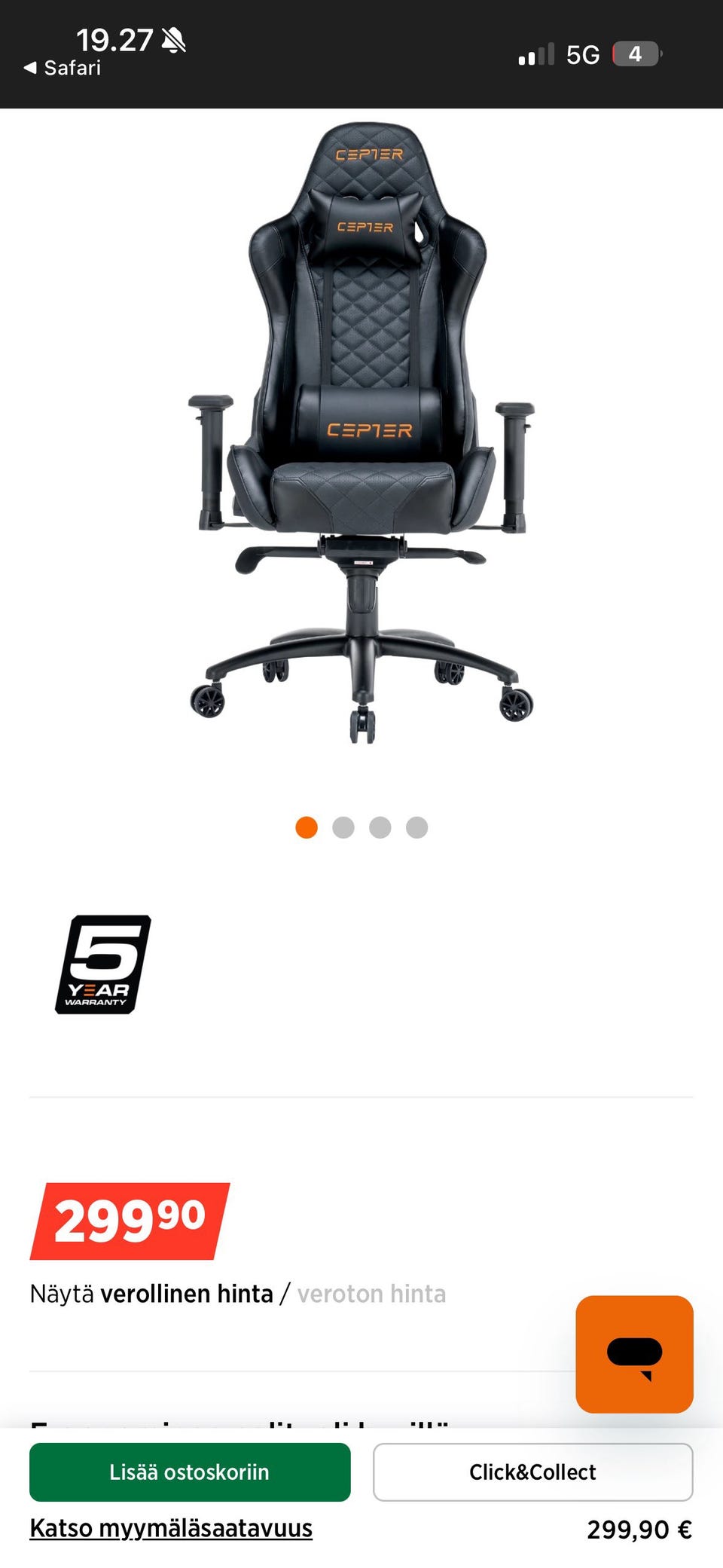Screen dimensions: 723x1568
Task: Switch price to veroton hinta
Action: point(371,1294)
